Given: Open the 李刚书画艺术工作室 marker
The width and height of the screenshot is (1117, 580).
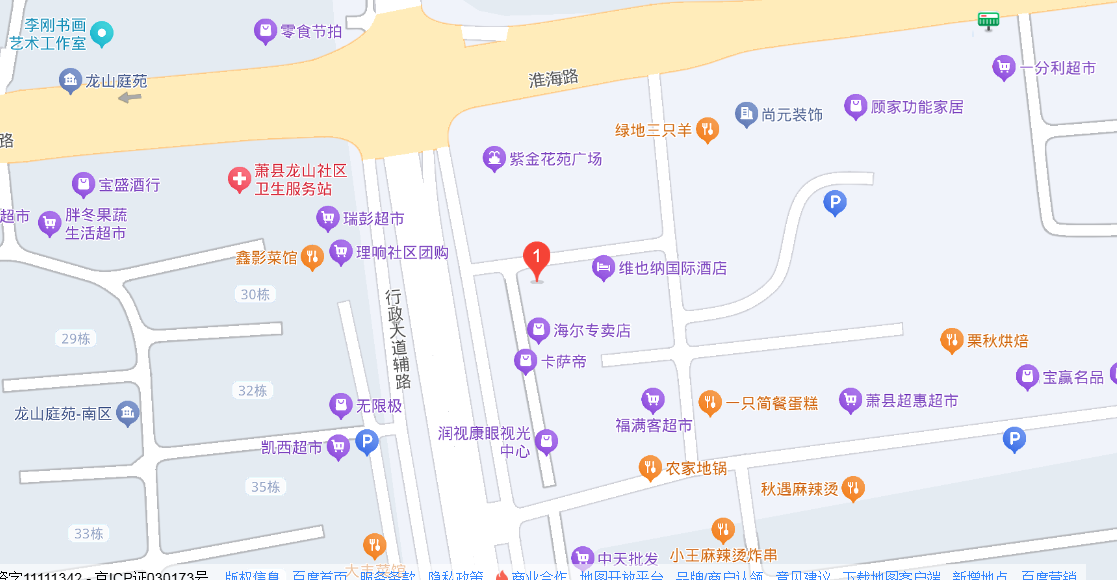Looking at the screenshot, I should (102, 36).
